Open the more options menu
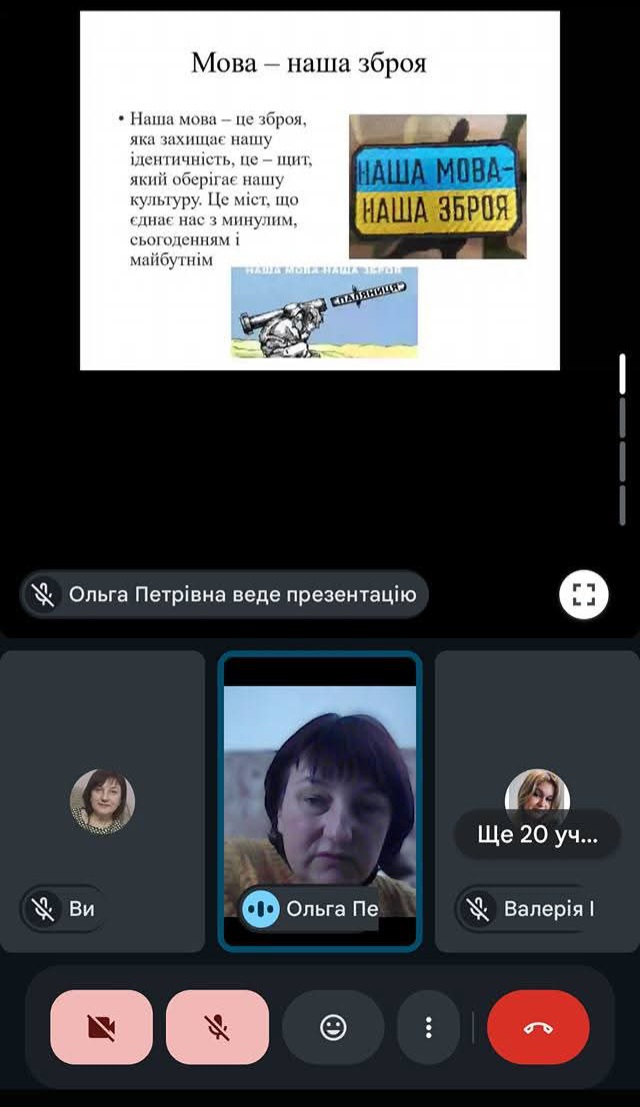This screenshot has height=1107, width=640. [429, 1027]
